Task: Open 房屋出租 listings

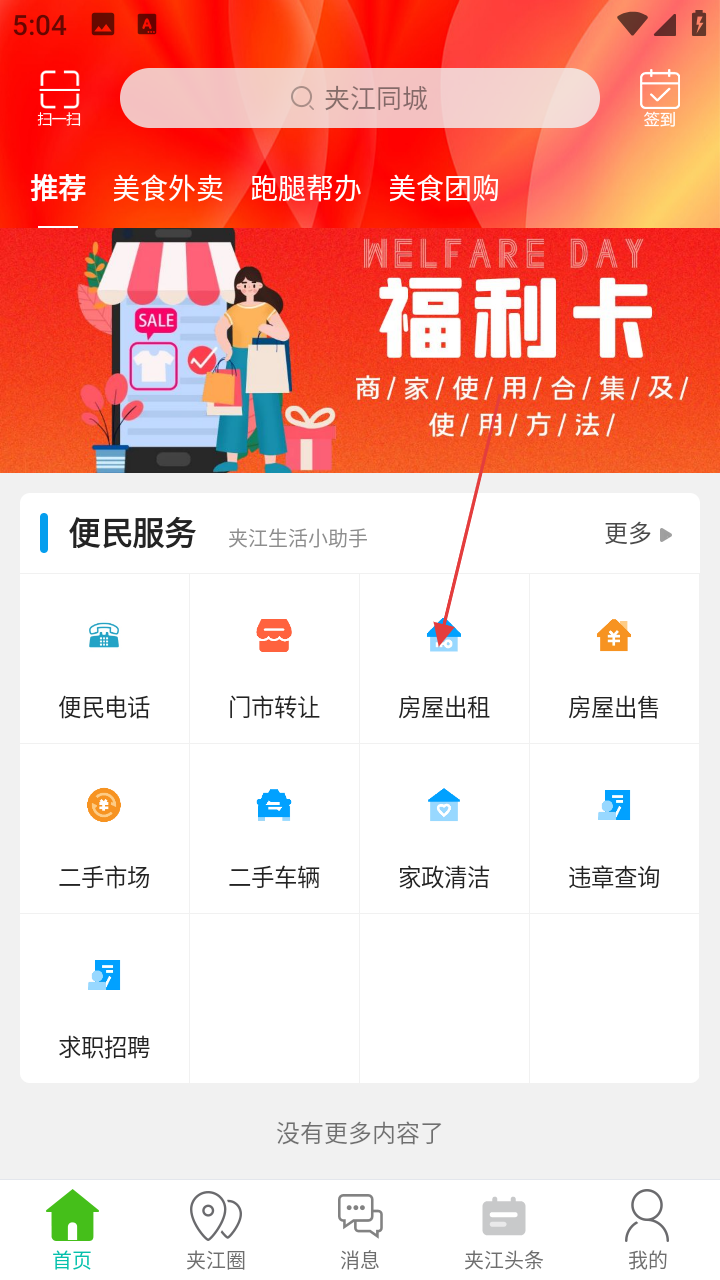Action: (444, 659)
